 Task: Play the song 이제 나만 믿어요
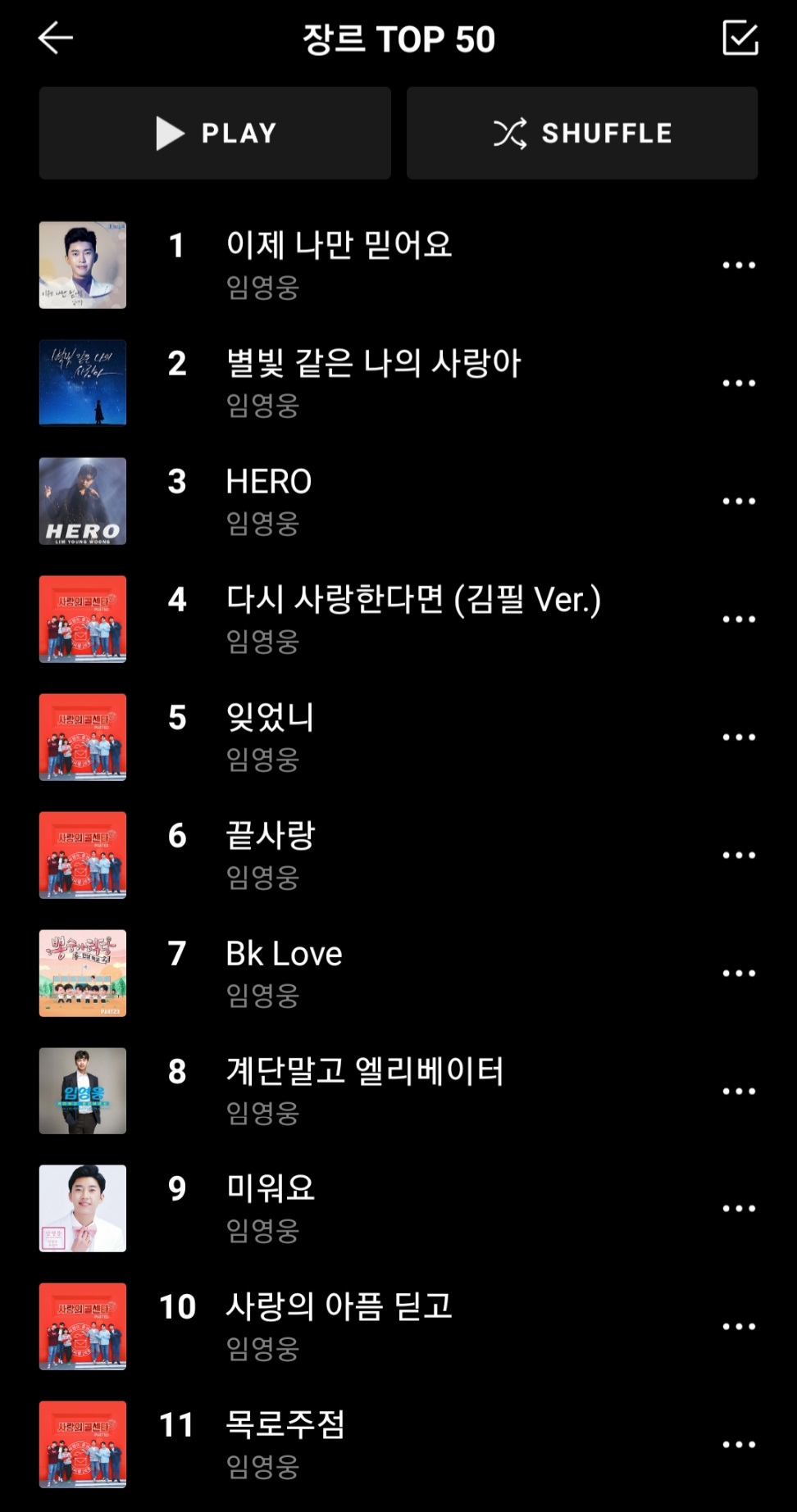pos(339,246)
